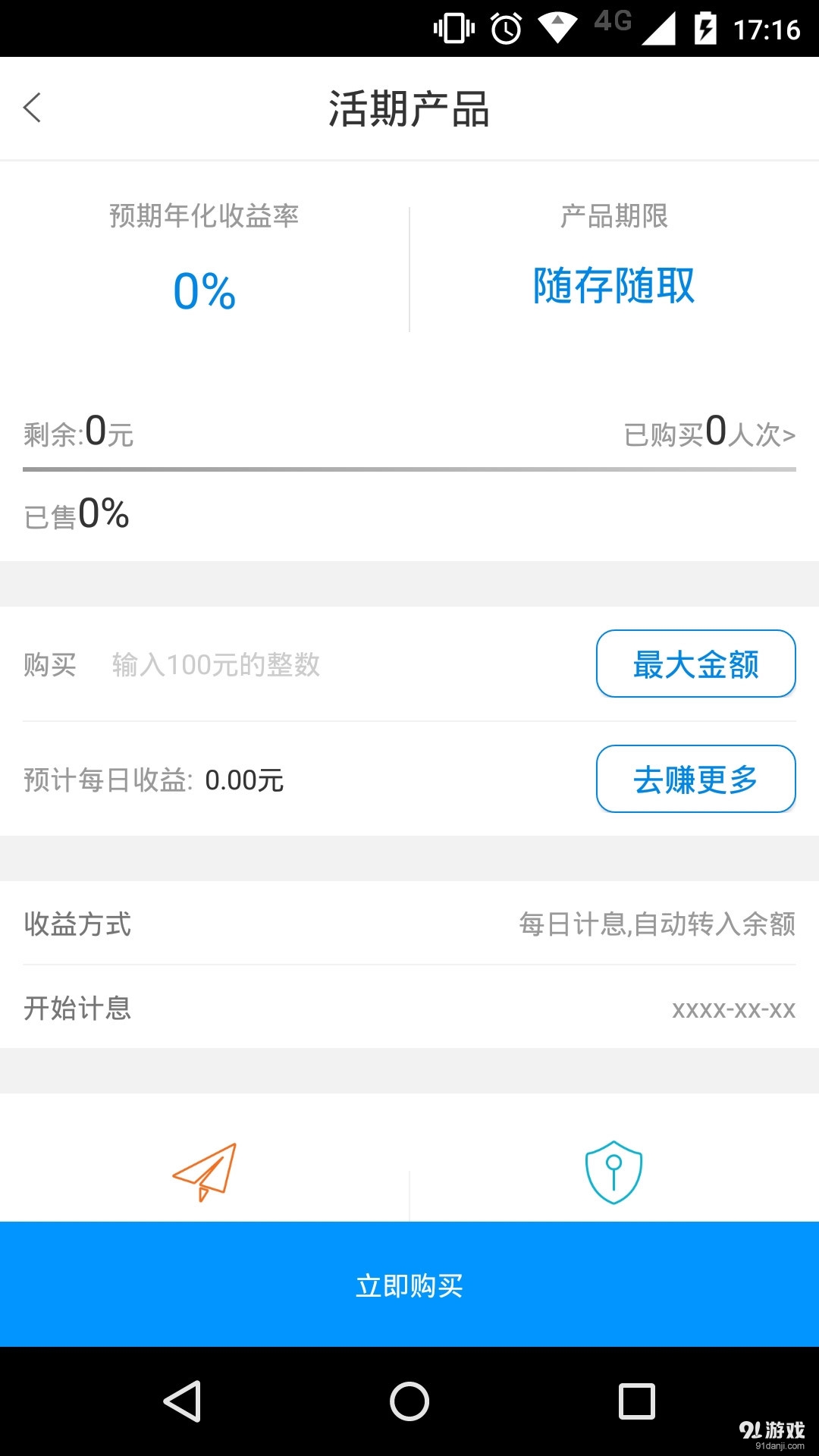Tap the 0% expected annualized yield
819x1456 pixels.
coord(203,290)
